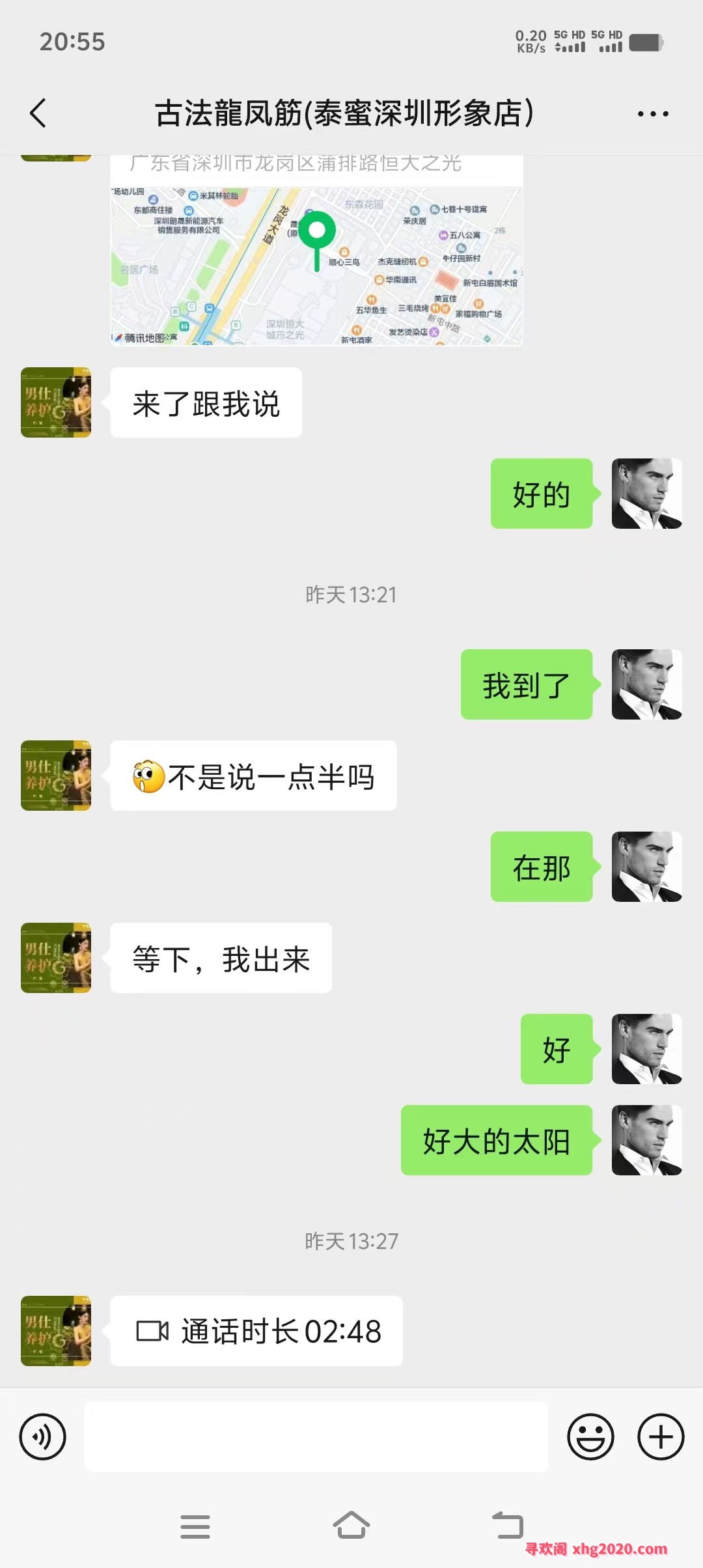
Task: Open the shared location map card
Action: (x=316, y=260)
